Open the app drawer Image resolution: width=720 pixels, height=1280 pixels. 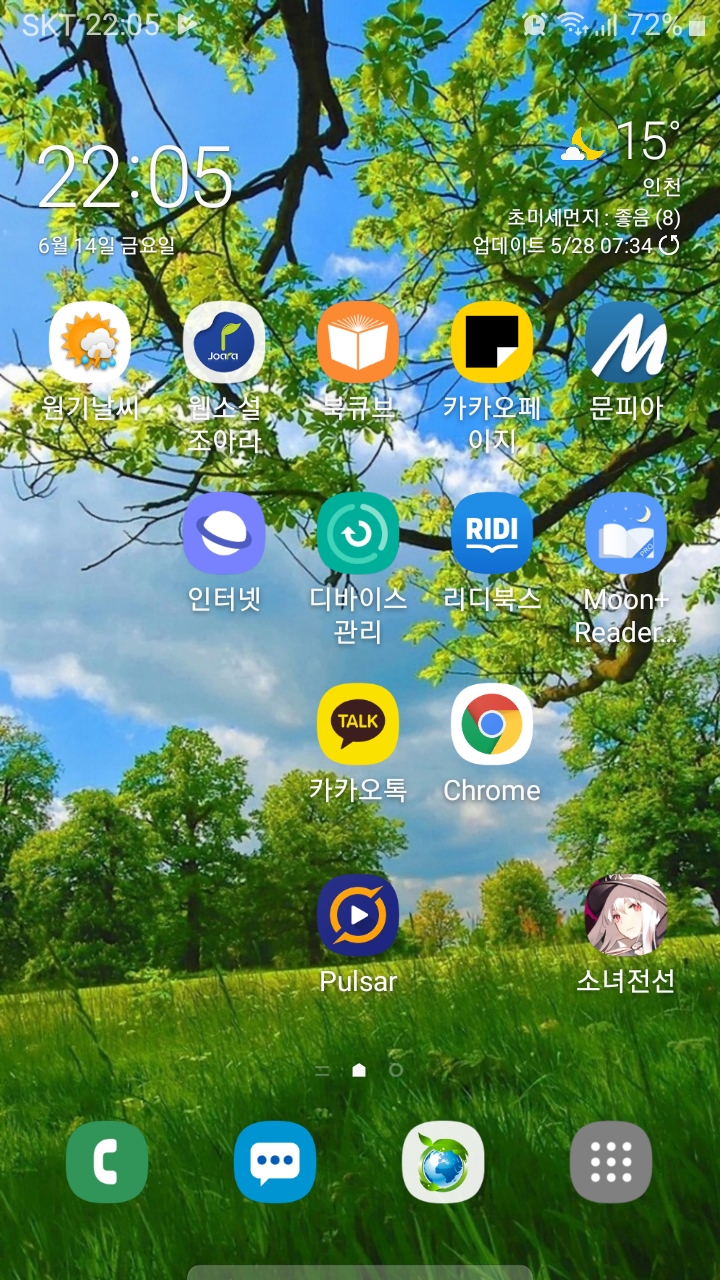pos(611,1162)
